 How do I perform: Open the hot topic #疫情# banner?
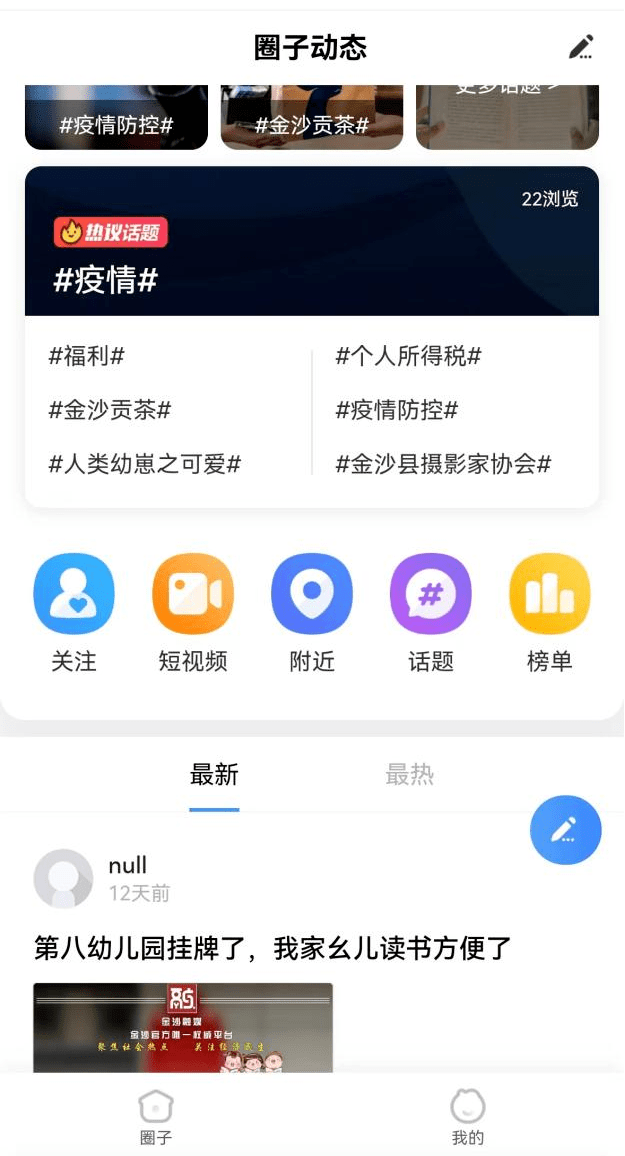(x=312, y=242)
